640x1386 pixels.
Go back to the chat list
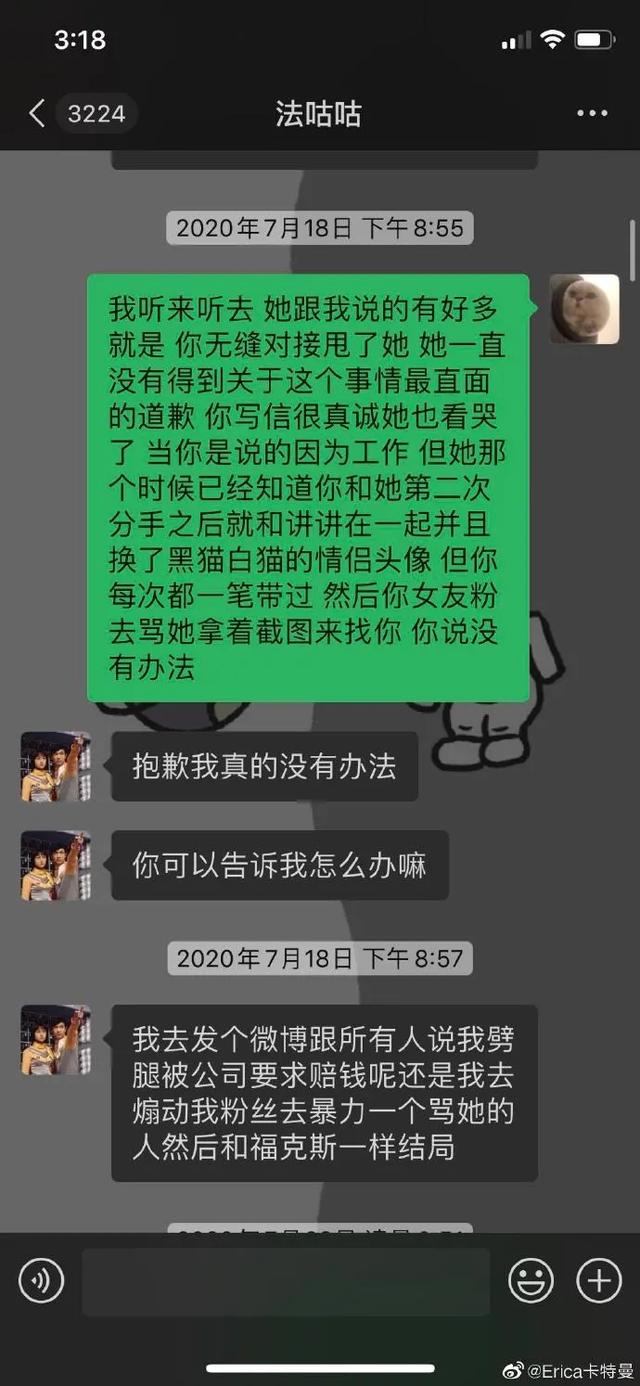(38, 114)
